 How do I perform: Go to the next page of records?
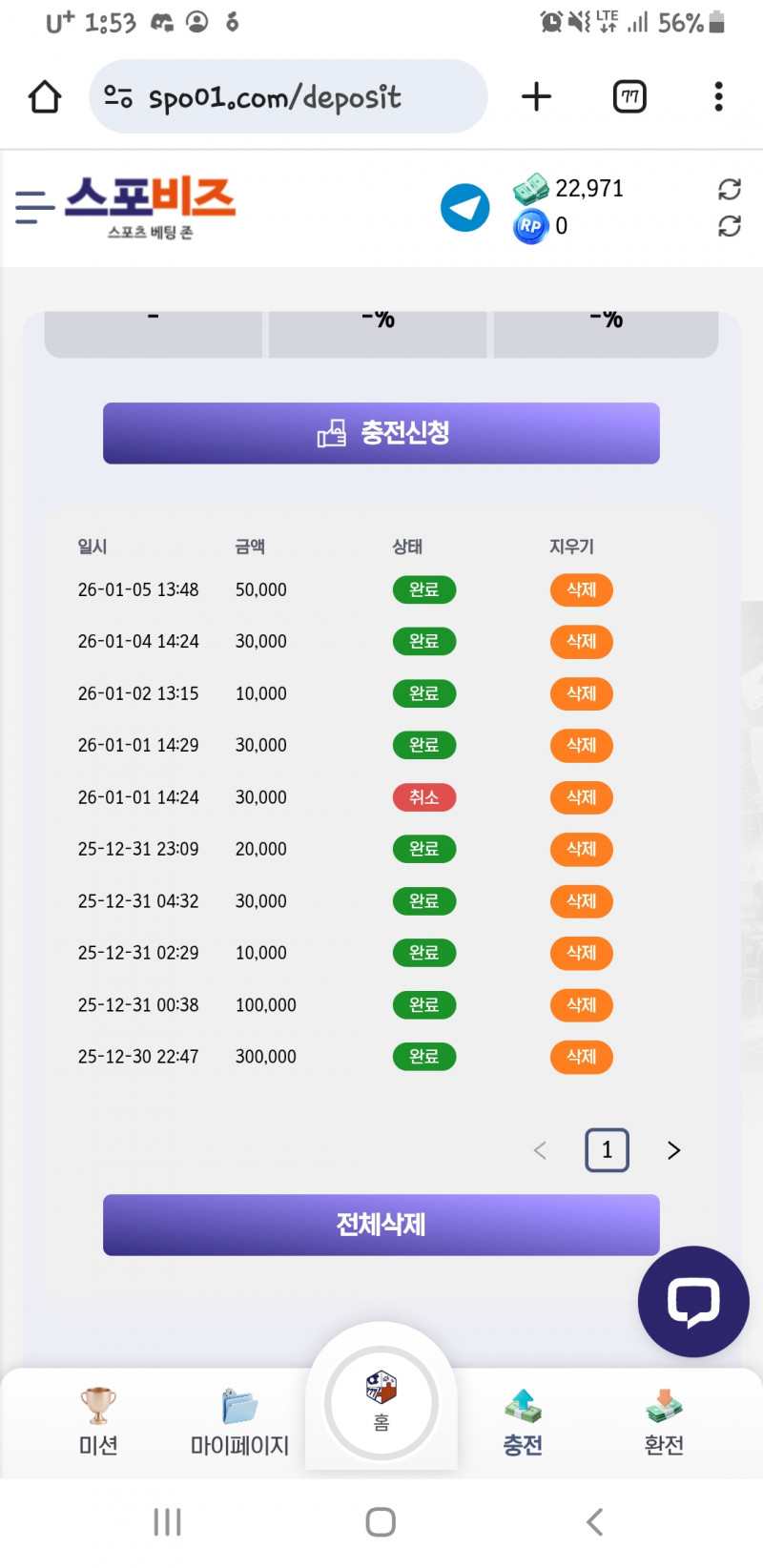(673, 1150)
